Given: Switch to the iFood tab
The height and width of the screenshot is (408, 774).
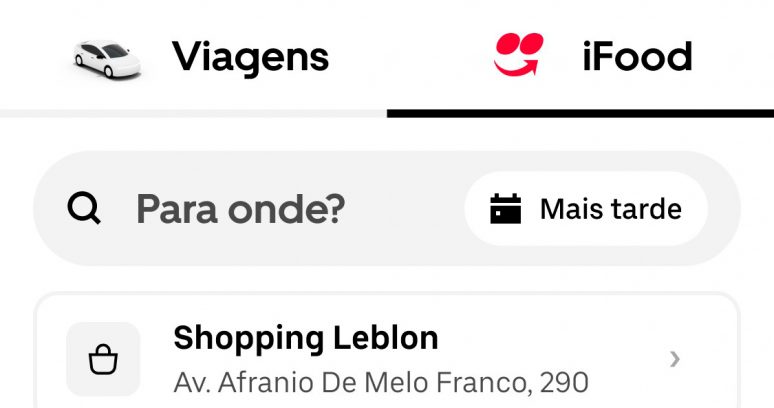Looking at the screenshot, I should pyautogui.click(x=592, y=56).
